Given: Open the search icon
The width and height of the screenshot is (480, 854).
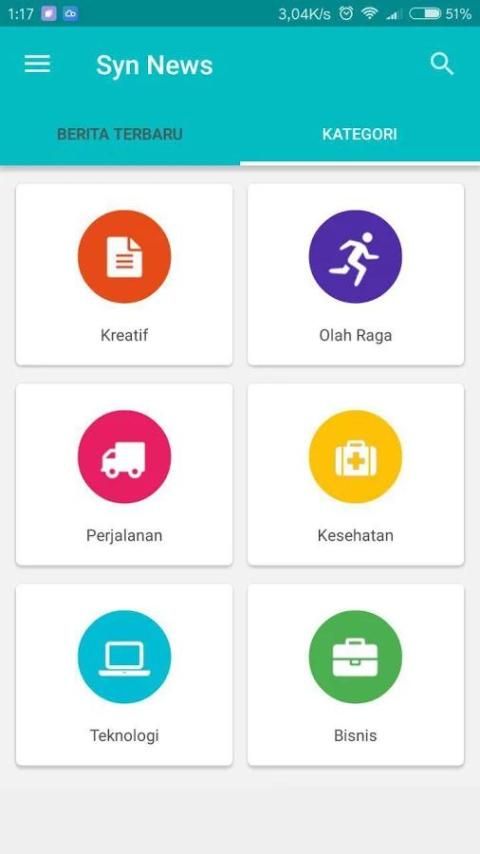Looking at the screenshot, I should coord(442,64).
